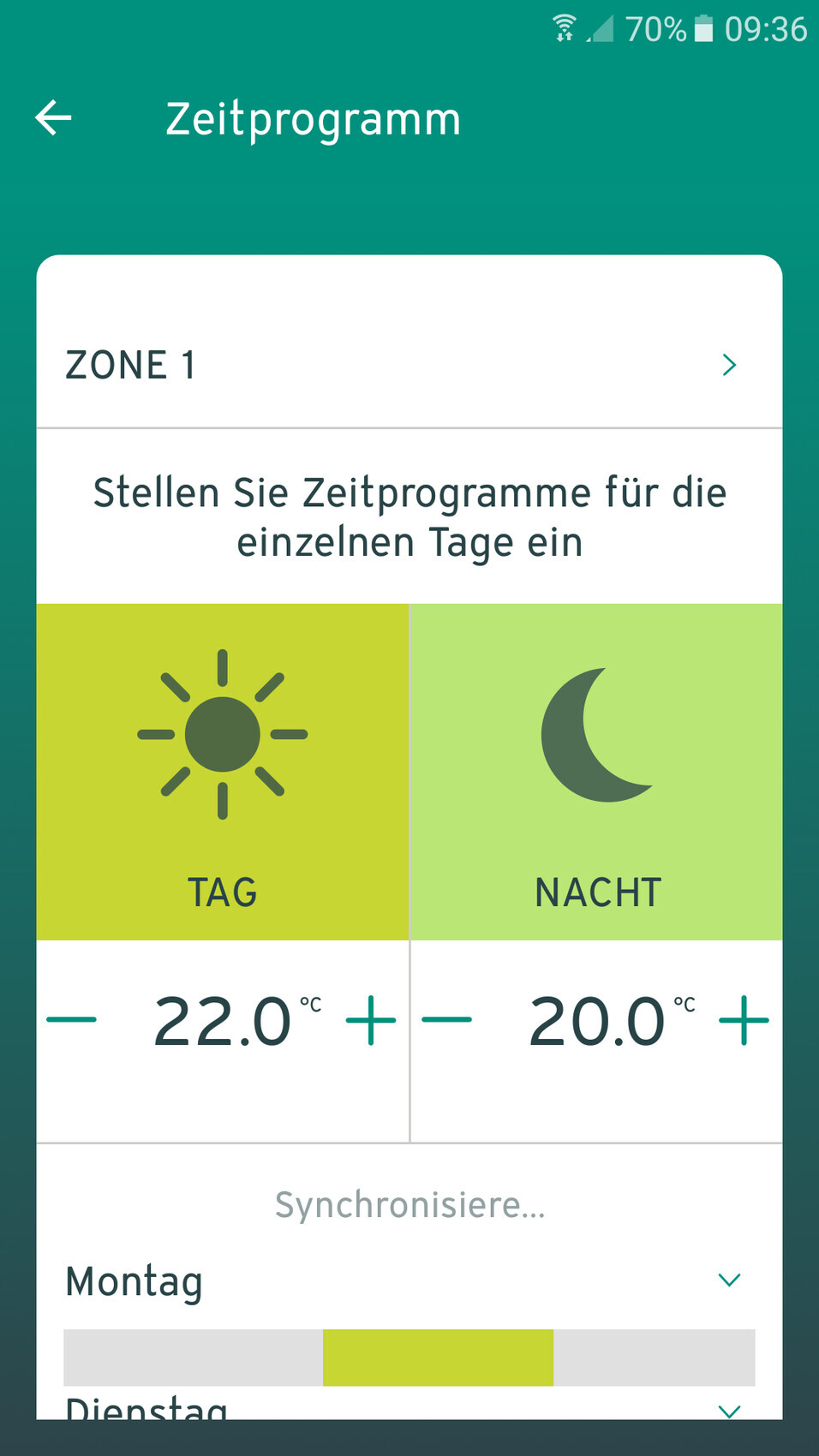This screenshot has width=819, height=1456.
Task: Select the NACHT night mode tile
Action: coord(596,772)
